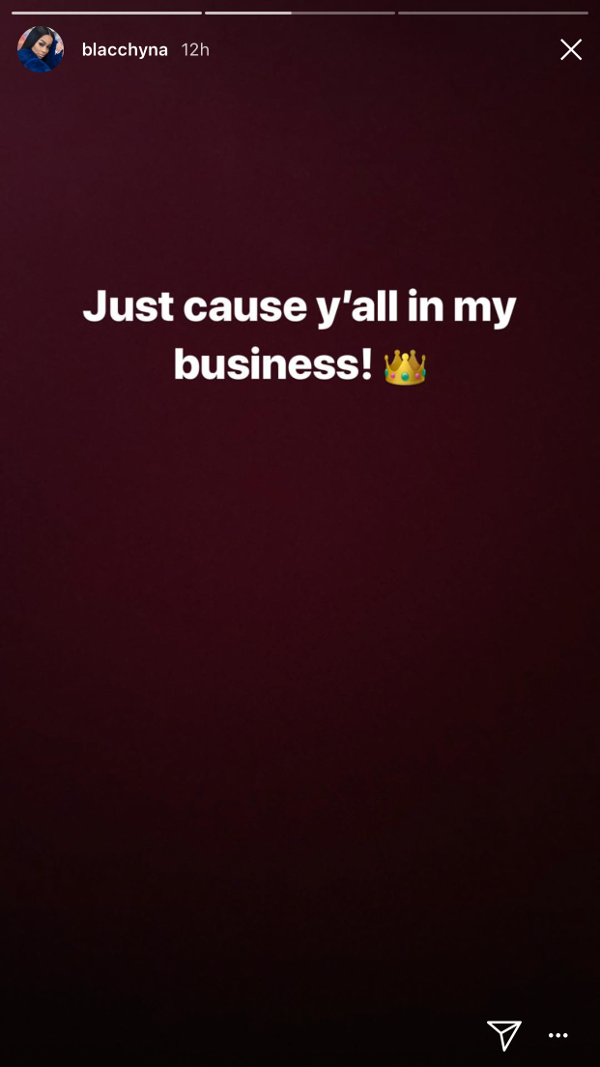Close the story viewer

[x=571, y=49]
